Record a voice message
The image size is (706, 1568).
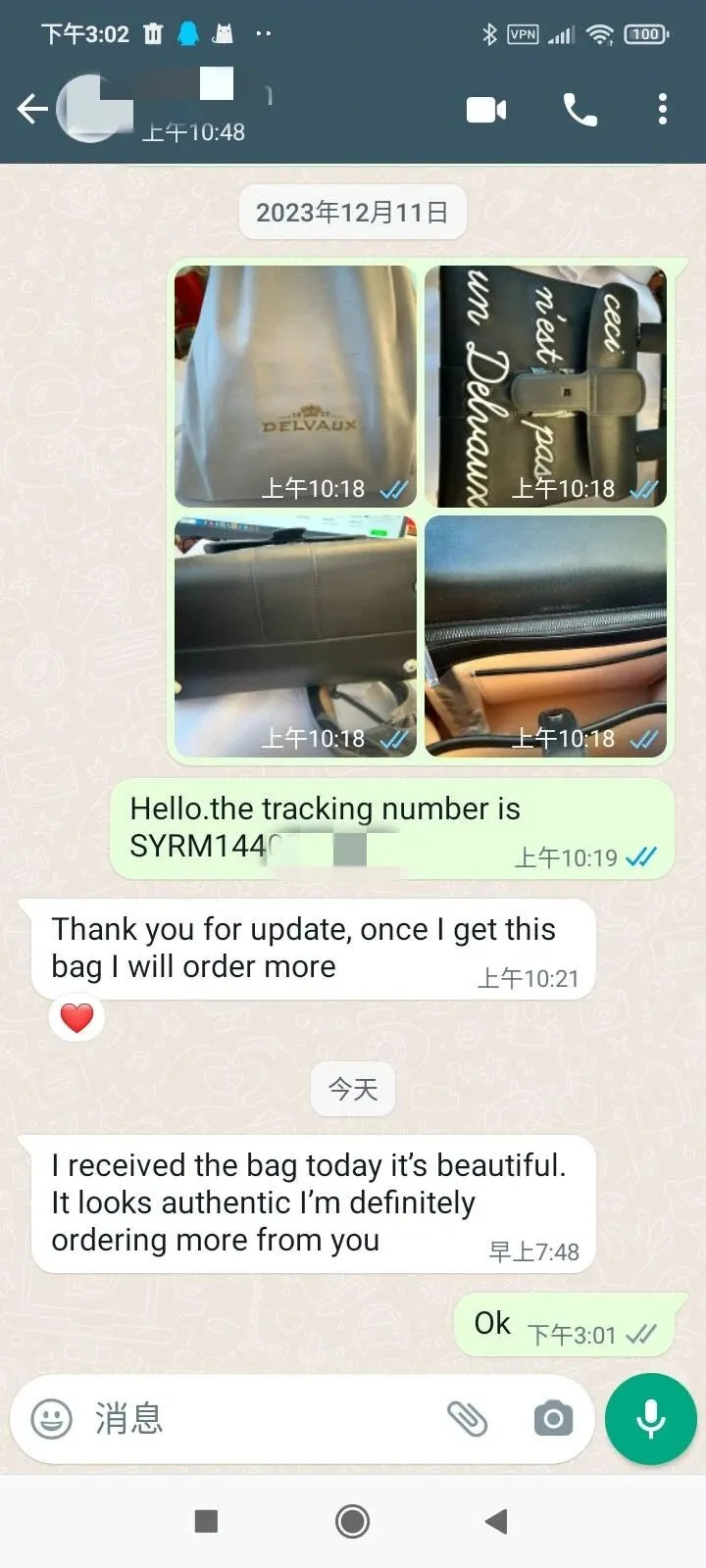click(650, 1418)
